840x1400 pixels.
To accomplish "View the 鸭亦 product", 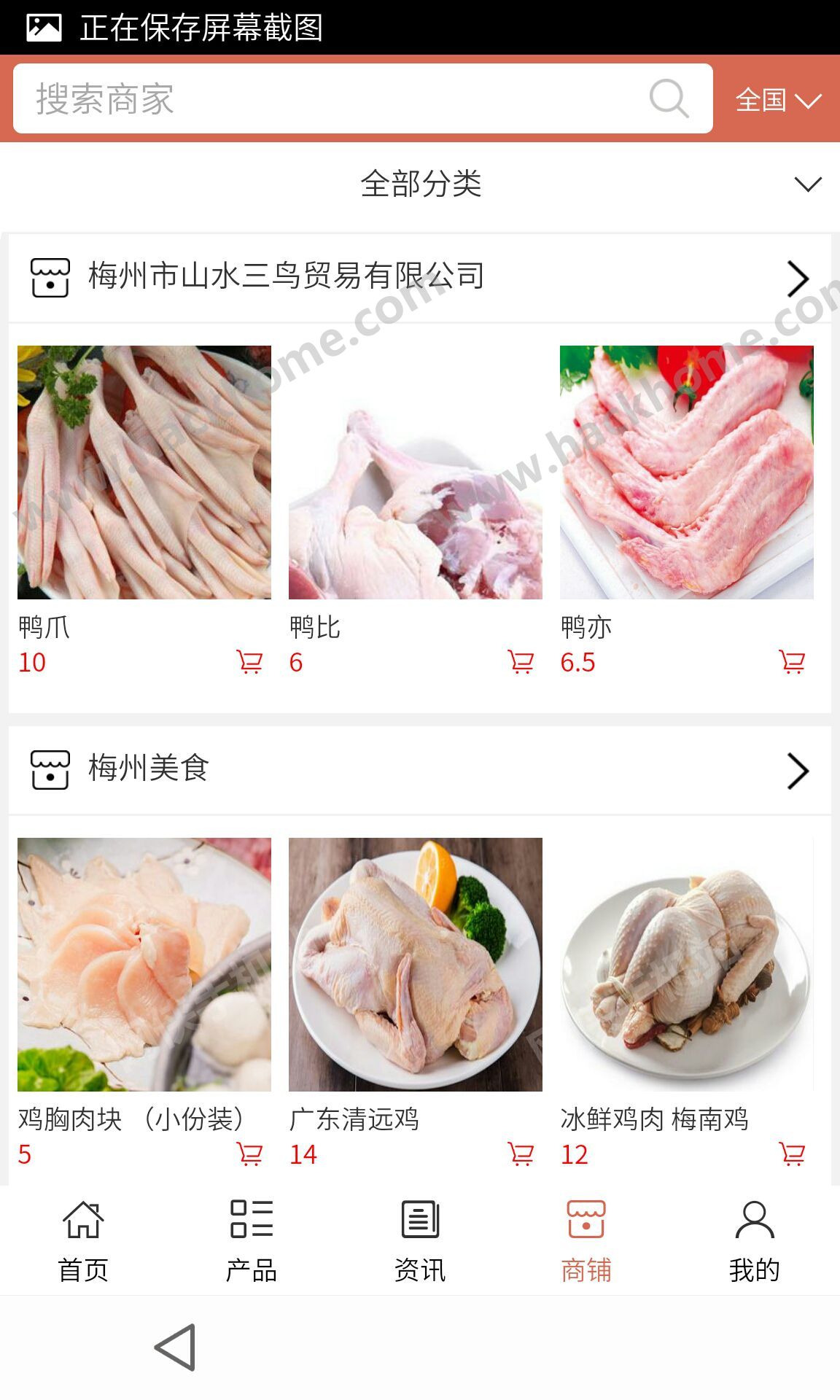I will coord(687,472).
